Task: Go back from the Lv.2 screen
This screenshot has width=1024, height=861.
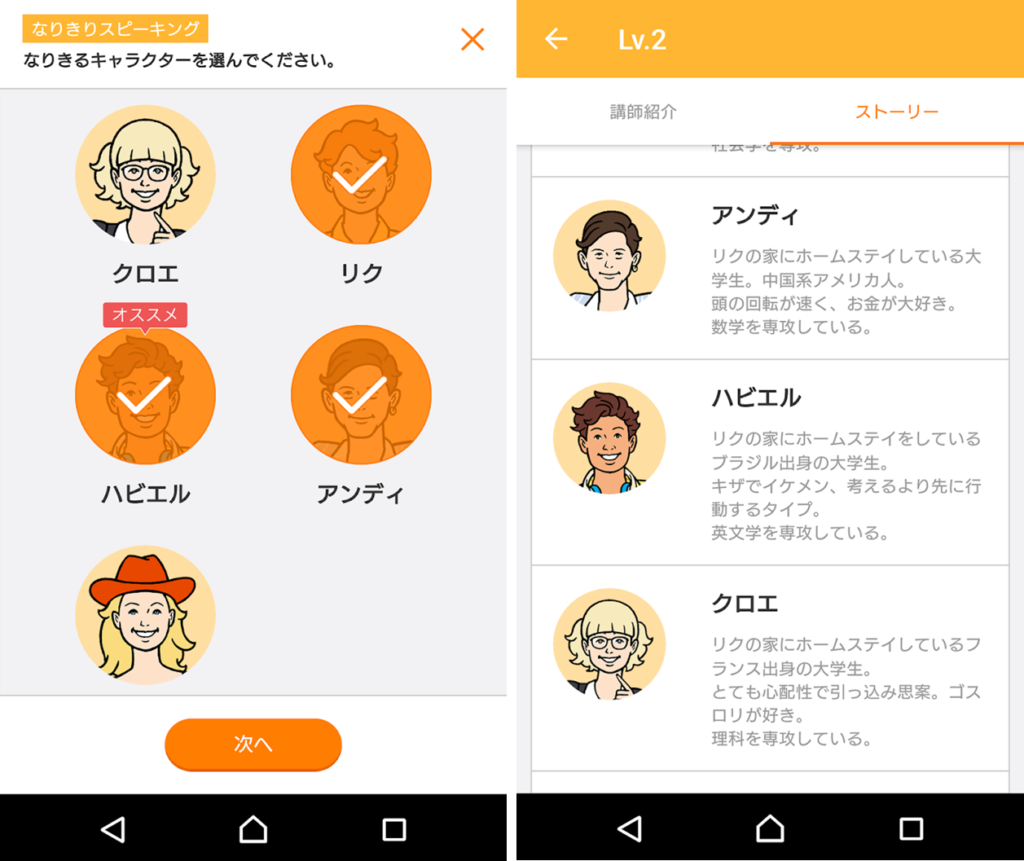Action: click(556, 39)
